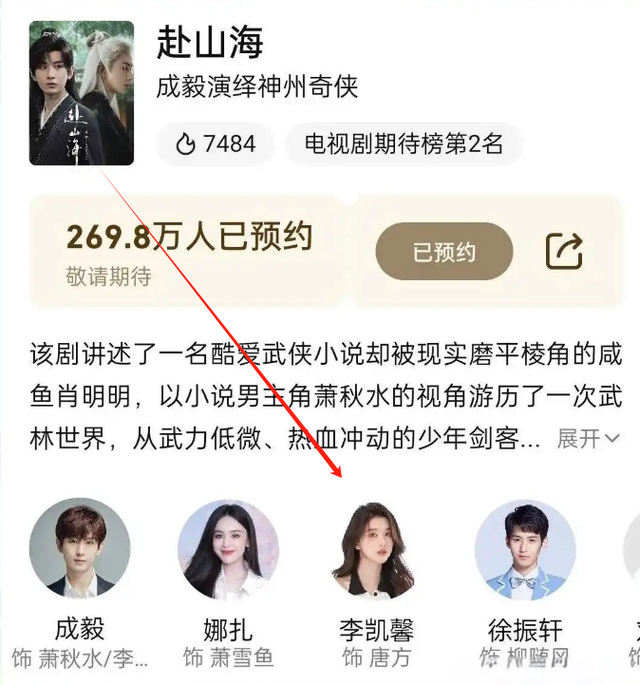640x685 pixels.
Task: Tap the 7484 popularity chip
Action: [x=214, y=144]
